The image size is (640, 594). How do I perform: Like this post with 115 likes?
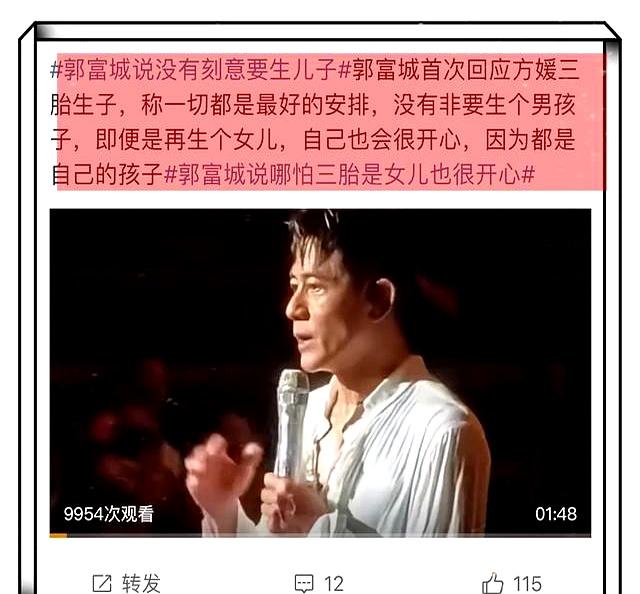511,583
